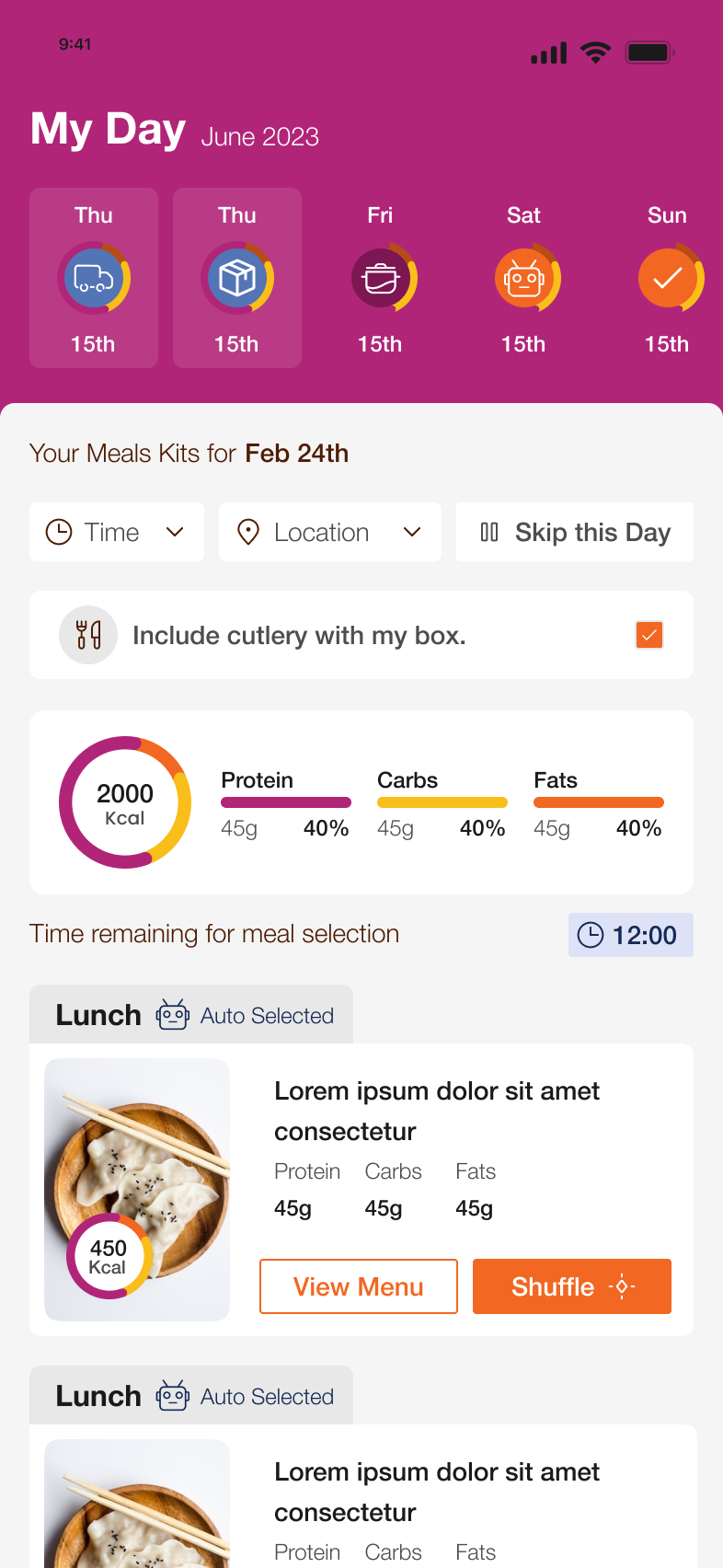Image resolution: width=723 pixels, height=1568 pixels.
Task: Switch to Sat 15th
Action: click(x=524, y=278)
